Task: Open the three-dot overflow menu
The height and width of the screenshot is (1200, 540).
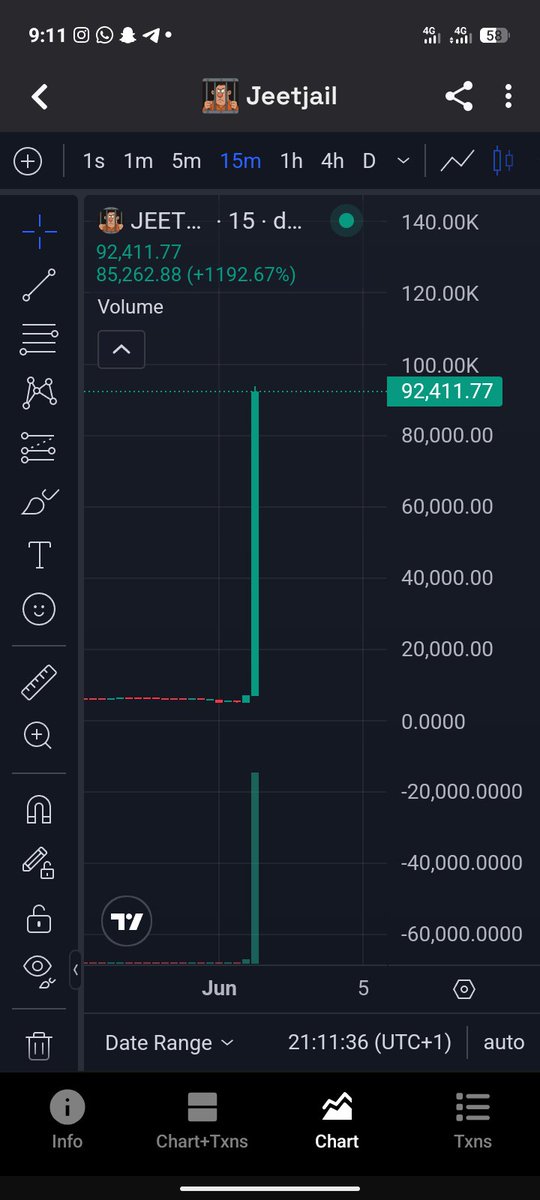Action: [x=509, y=97]
